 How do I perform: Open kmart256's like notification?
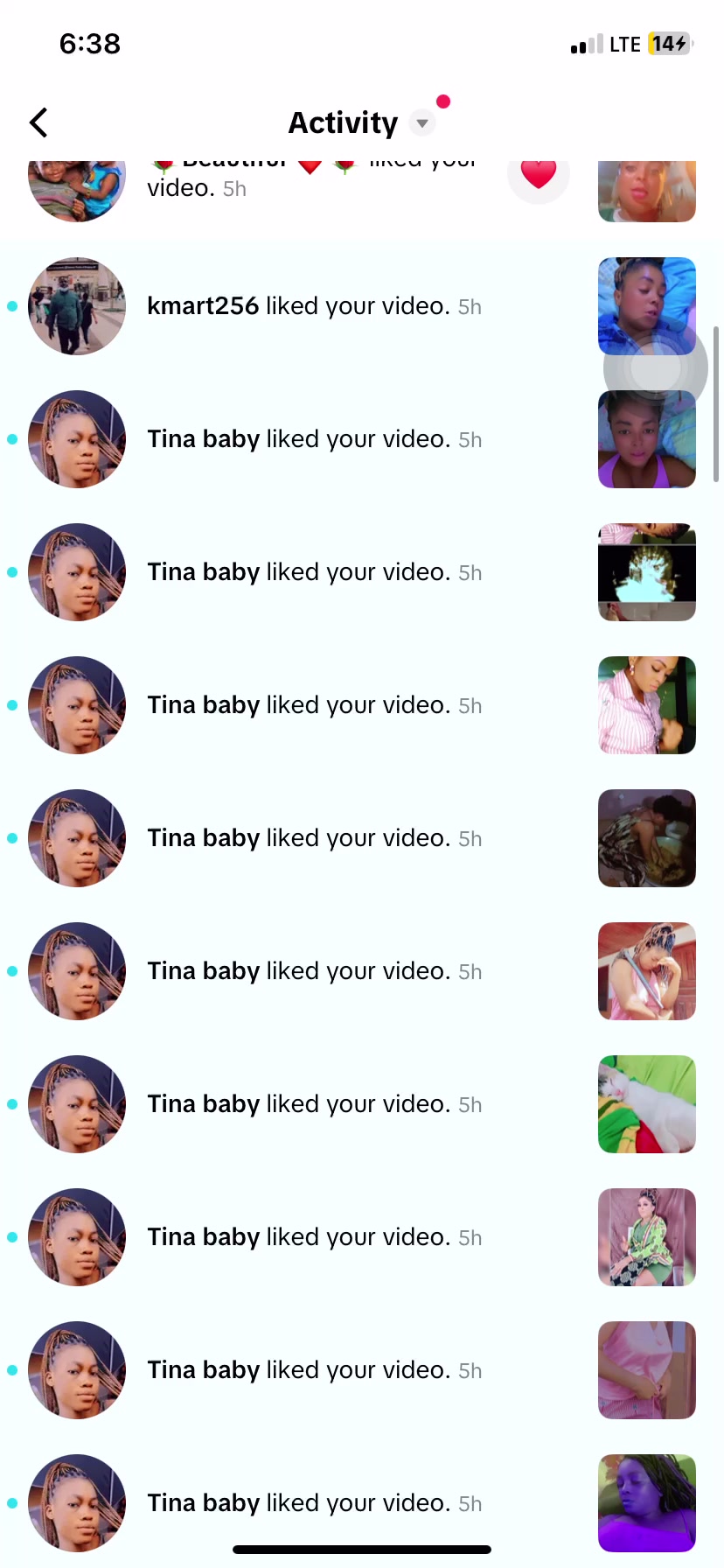coord(313,306)
